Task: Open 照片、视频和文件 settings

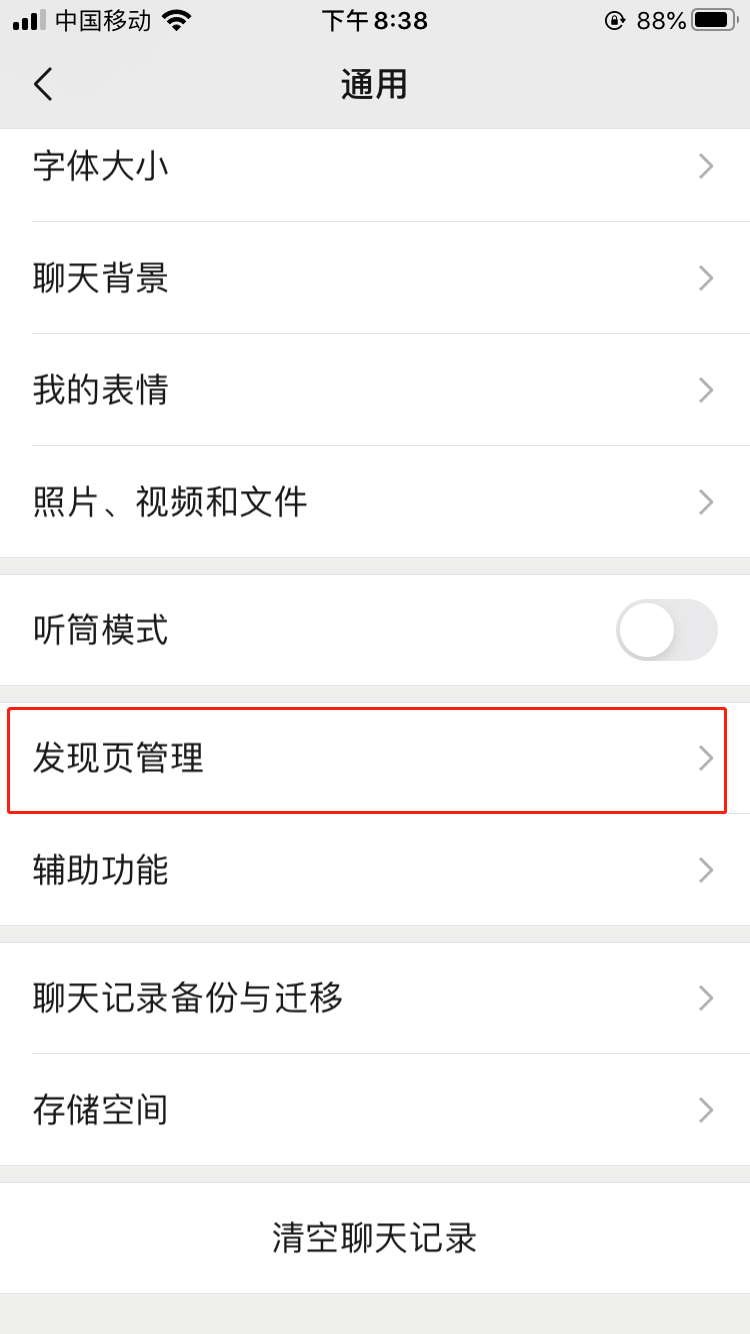Action: 375,502
